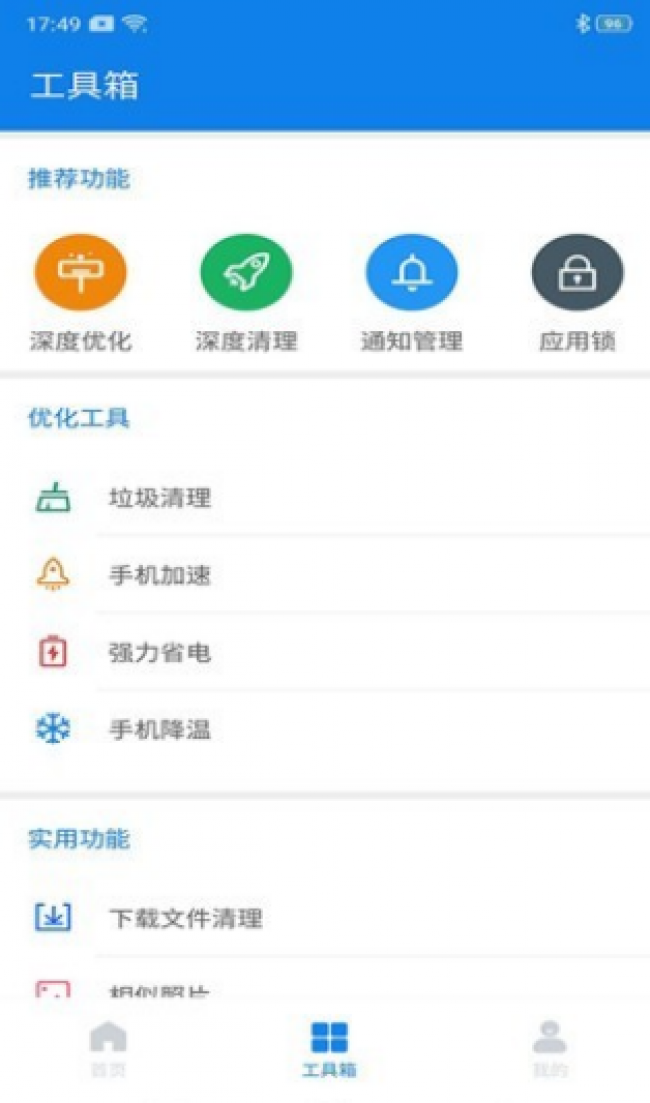
Task: Open 垃圾清理 tool
Action: coord(160,498)
